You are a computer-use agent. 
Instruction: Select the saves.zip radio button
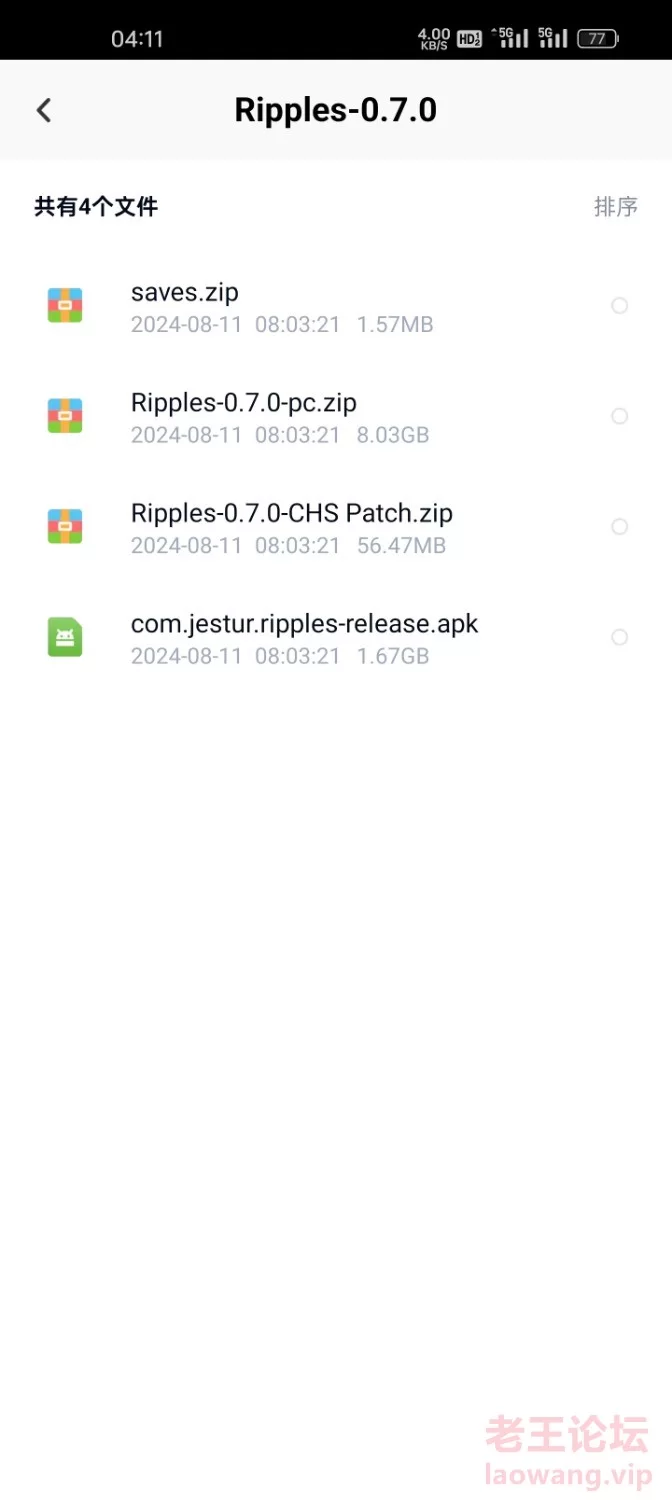tap(620, 306)
